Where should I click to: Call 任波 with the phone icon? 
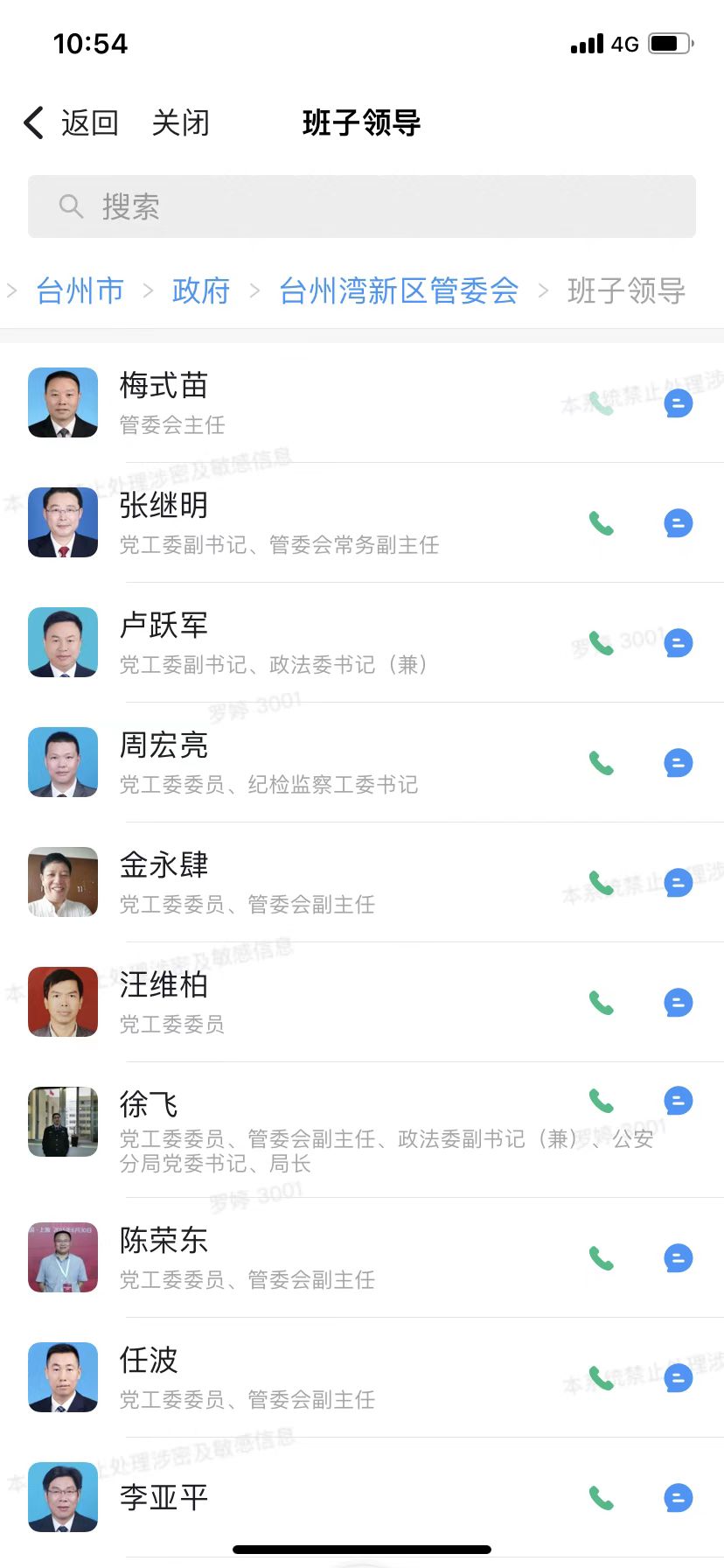coord(601,1377)
